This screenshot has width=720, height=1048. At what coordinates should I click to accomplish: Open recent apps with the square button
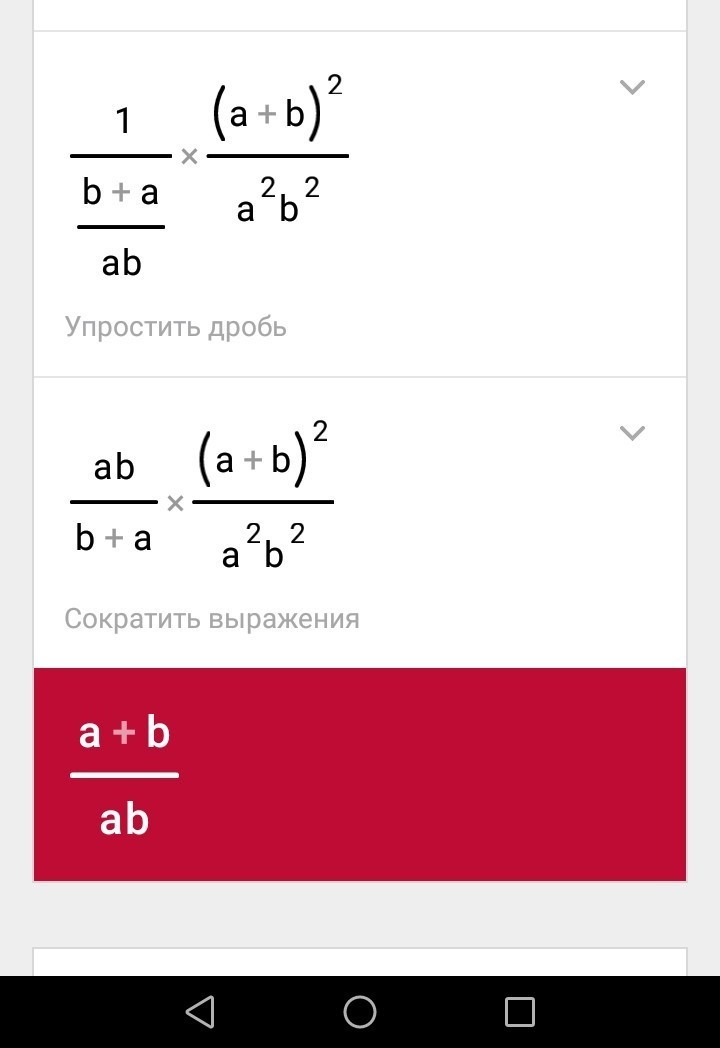(x=519, y=1011)
